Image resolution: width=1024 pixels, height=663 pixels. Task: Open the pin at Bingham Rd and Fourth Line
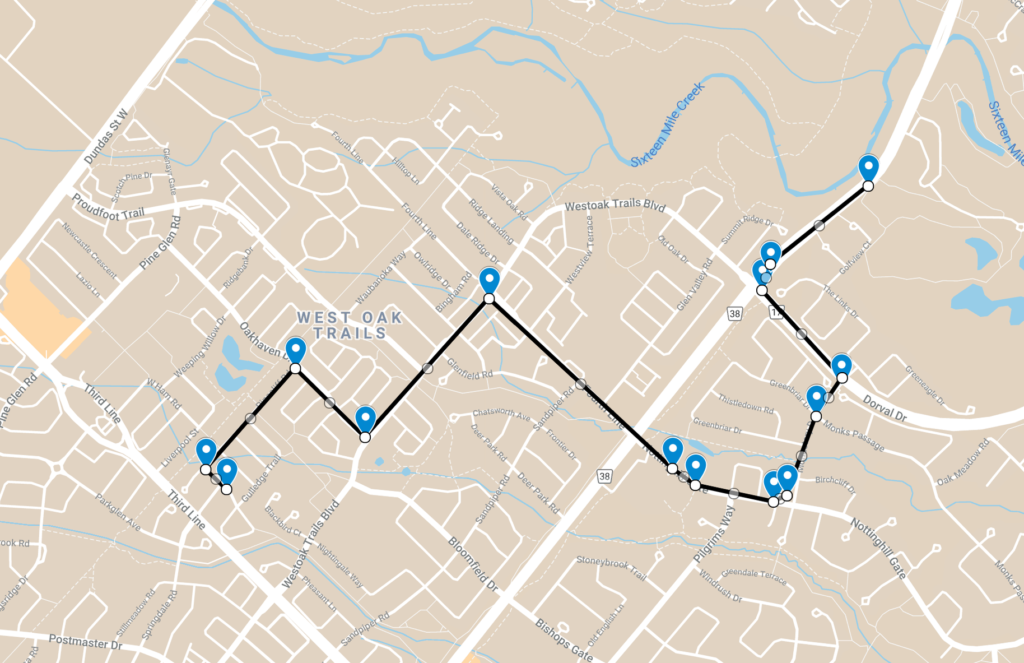point(489,281)
